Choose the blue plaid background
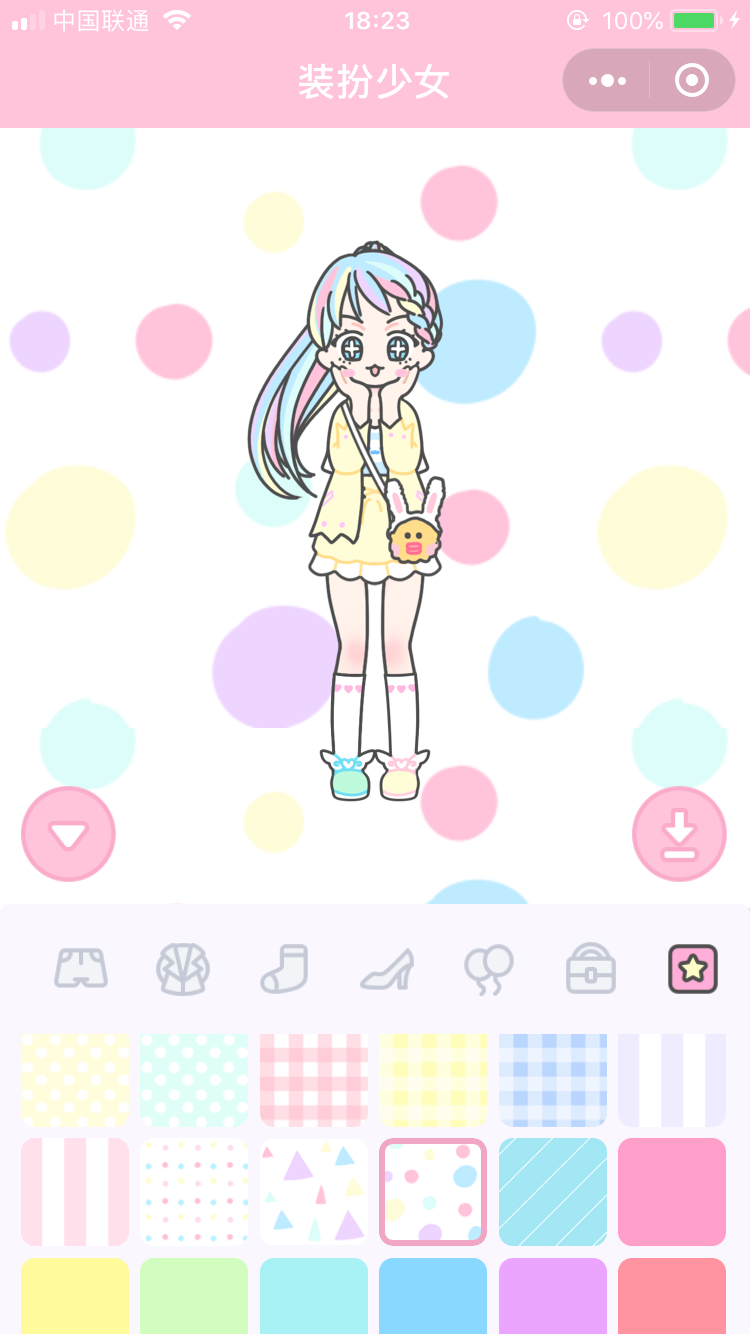The height and width of the screenshot is (1334, 750). click(x=553, y=1080)
